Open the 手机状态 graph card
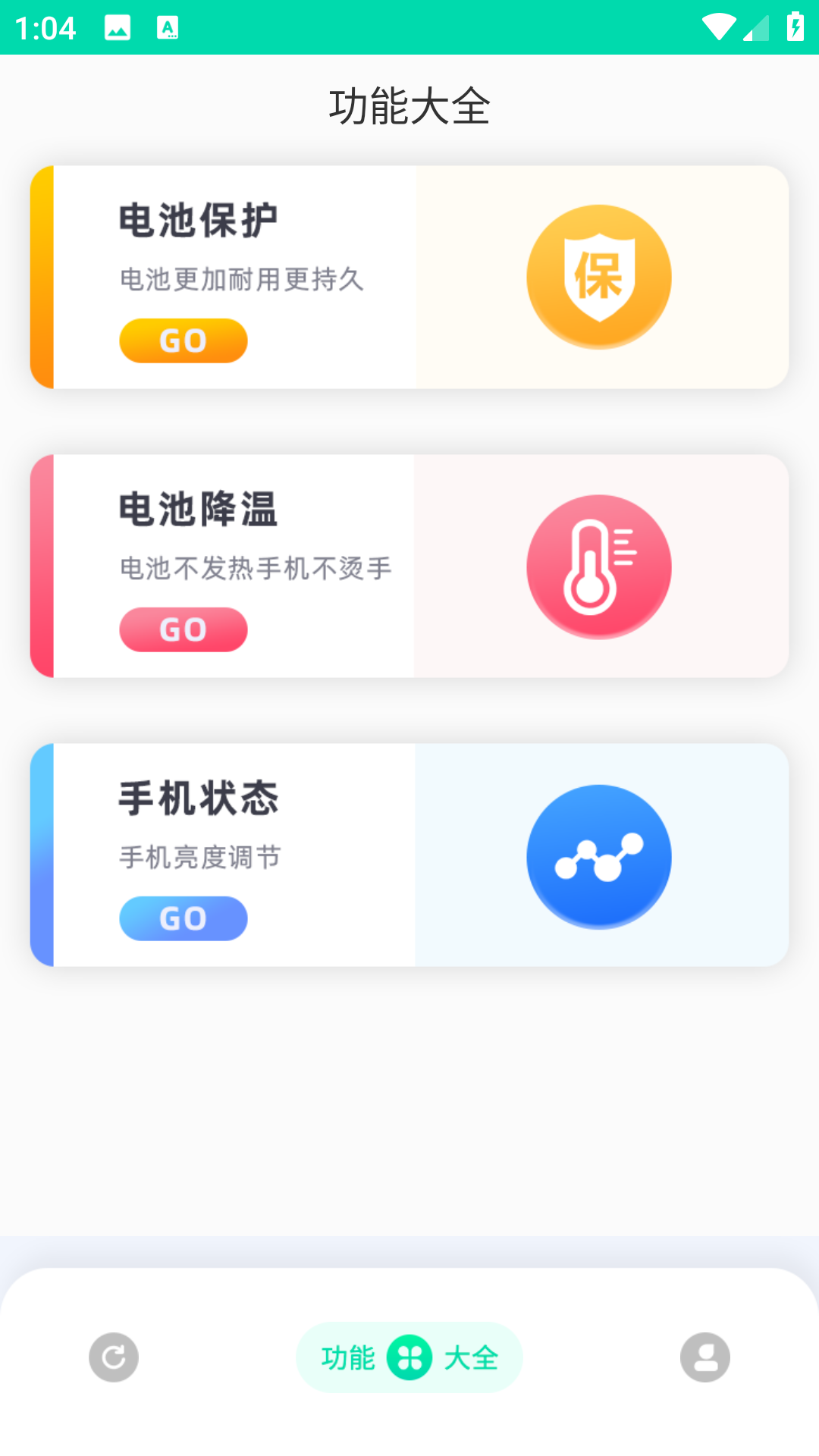 (x=599, y=856)
